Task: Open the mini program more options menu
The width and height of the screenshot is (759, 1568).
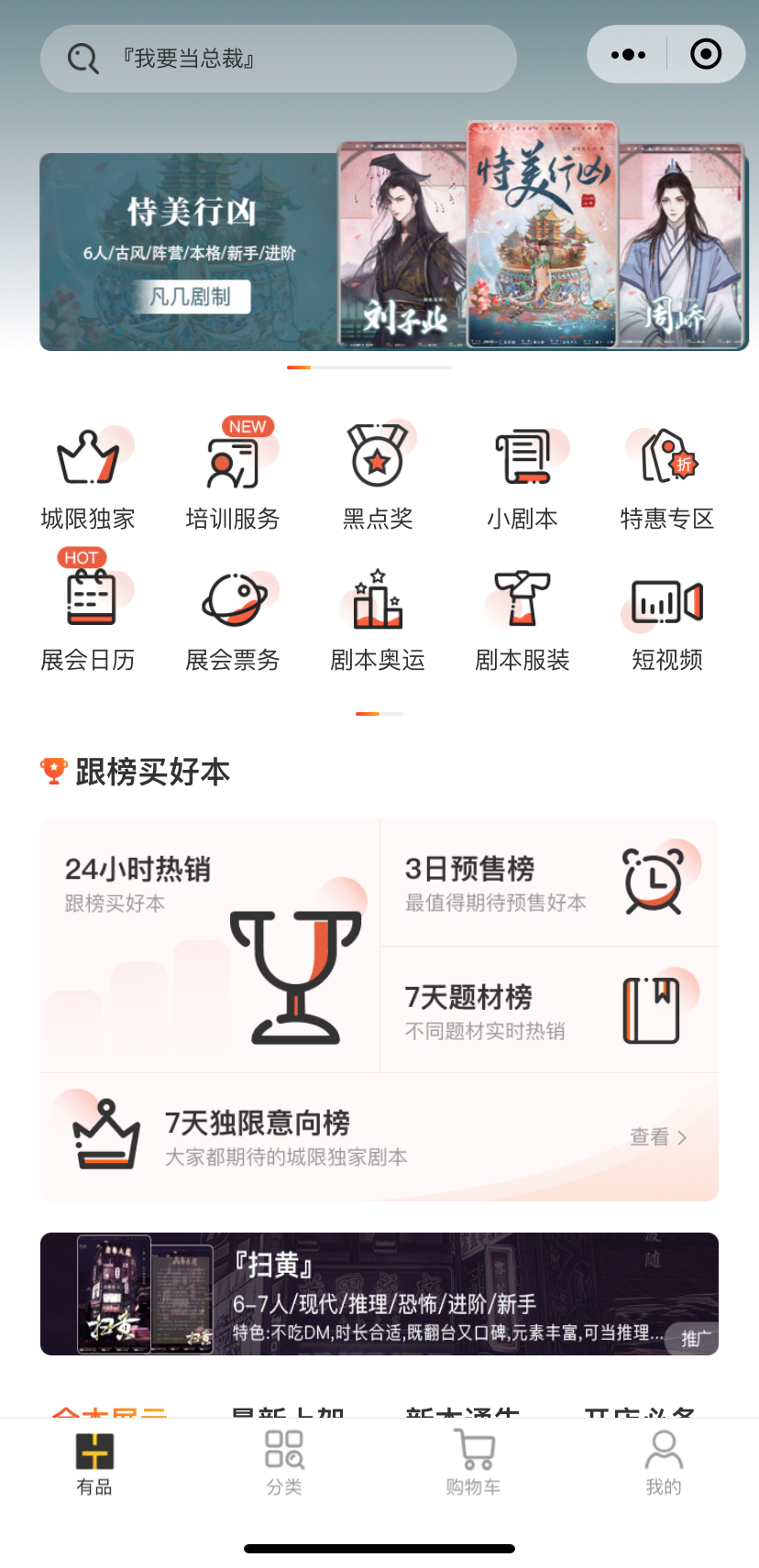Action: (x=628, y=55)
